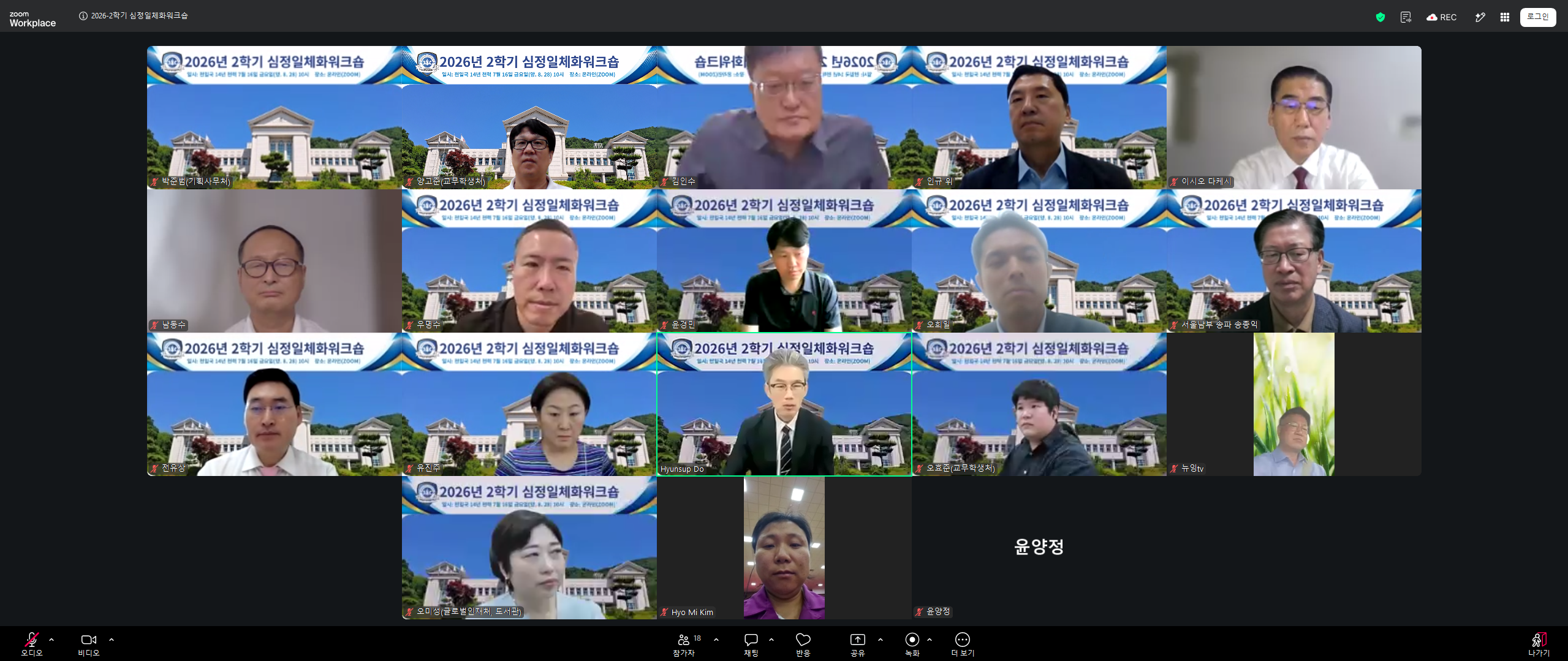Select Hyo Mi Kim's video tile
Viewport: 1568px width, 661px height.
coord(784,548)
